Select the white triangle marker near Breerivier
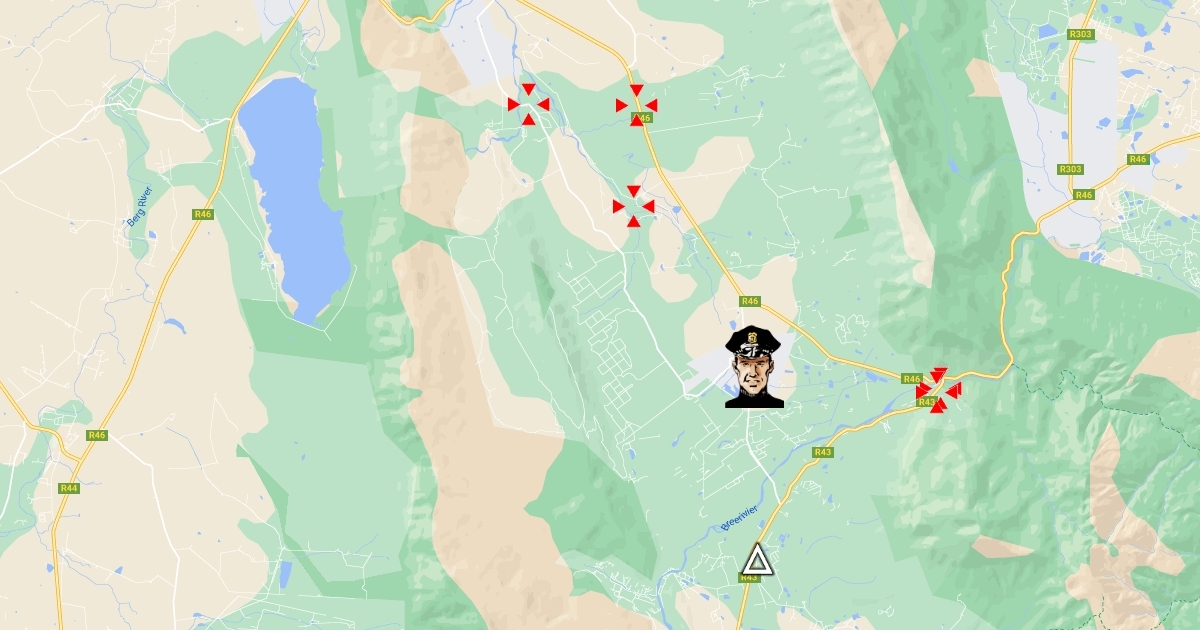Screen dimensions: 1200x630 pyautogui.click(x=758, y=560)
